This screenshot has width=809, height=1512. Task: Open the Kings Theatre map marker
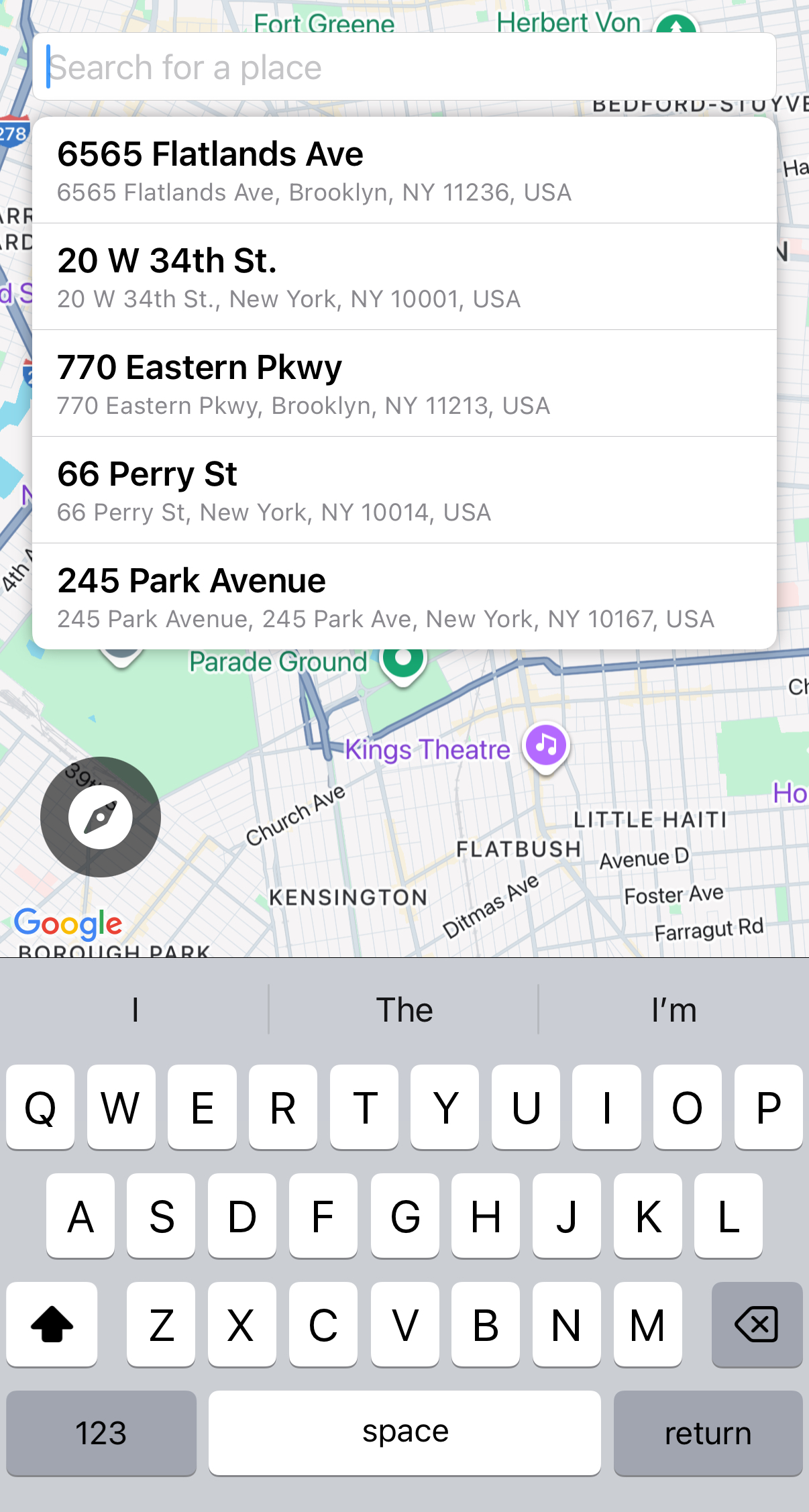pyautogui.click(x=546, y=746)
